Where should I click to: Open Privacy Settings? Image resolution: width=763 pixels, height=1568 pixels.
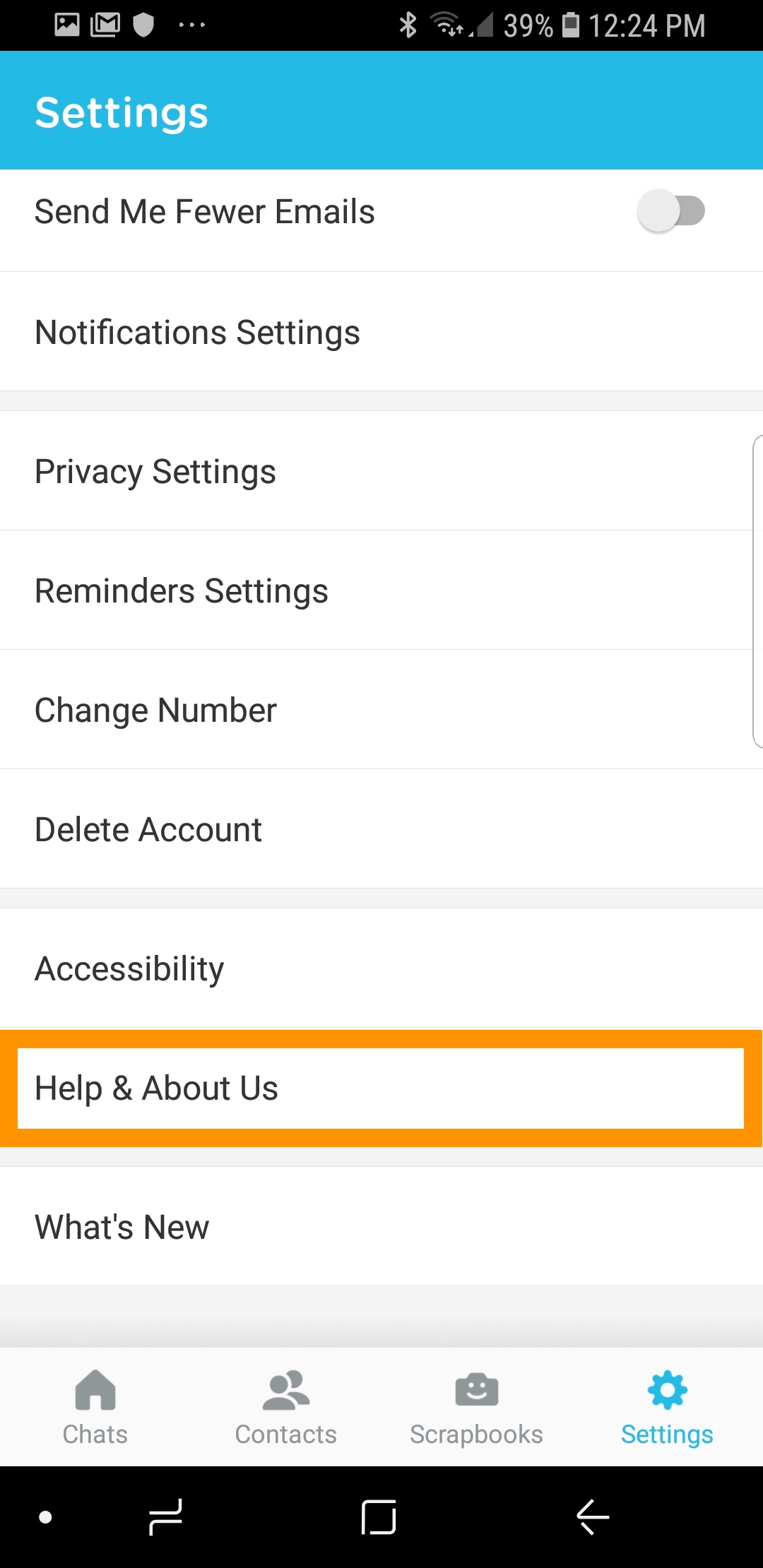[x=381, y=471]
